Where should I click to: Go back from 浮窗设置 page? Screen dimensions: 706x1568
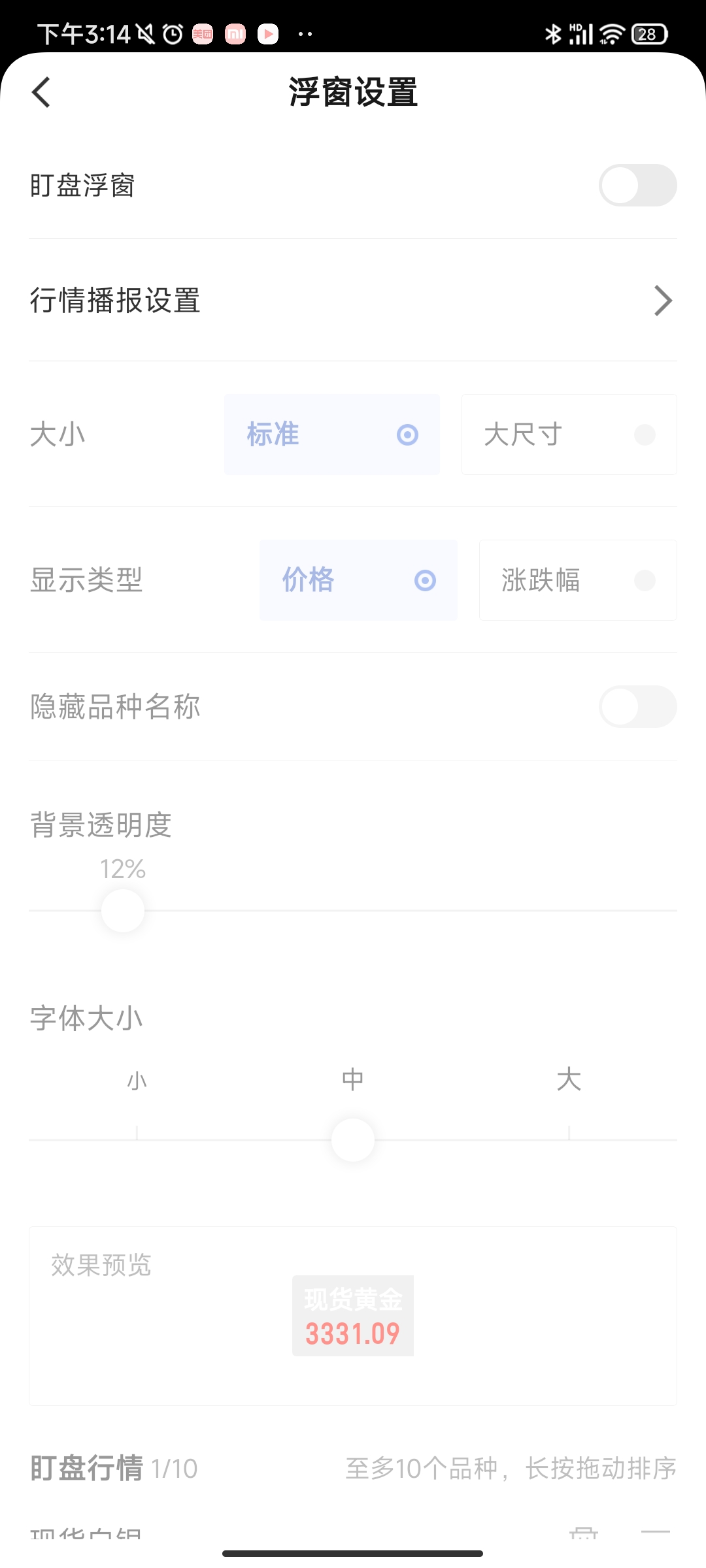41,92
